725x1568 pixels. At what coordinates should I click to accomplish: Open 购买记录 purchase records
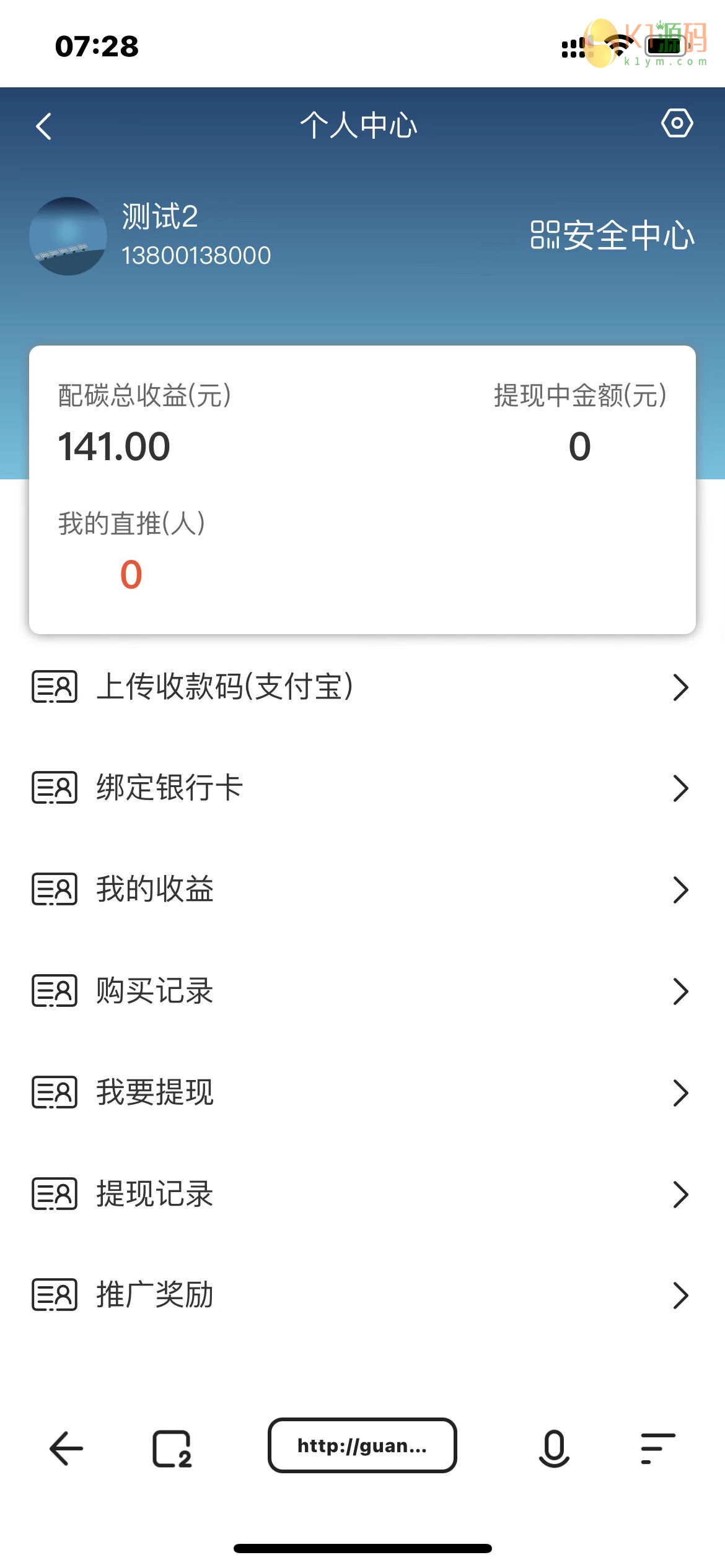tap(362, 991)
